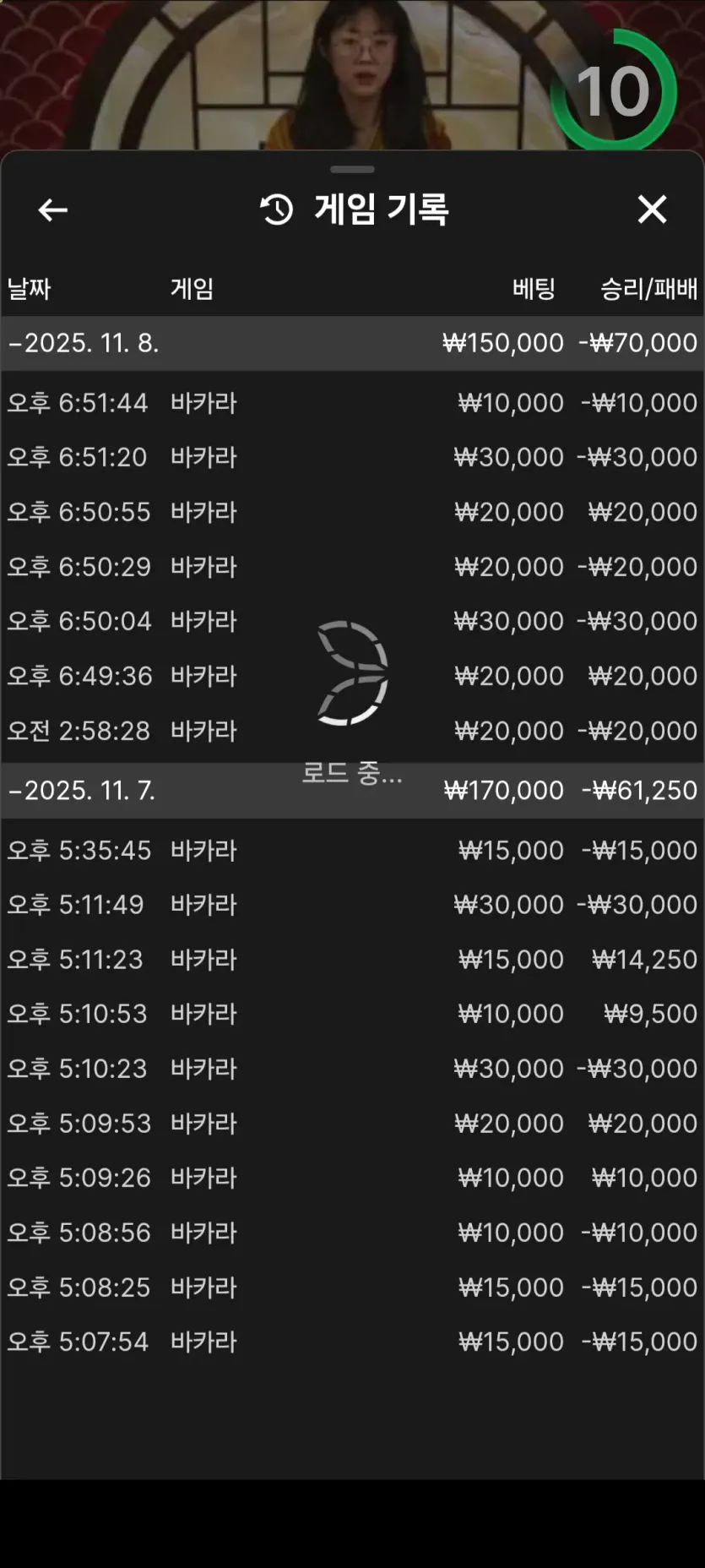This screenshot has width=705, height=1568.
Task: Collapse the 2025. 11. 8. date group
Action: (353, 343)
